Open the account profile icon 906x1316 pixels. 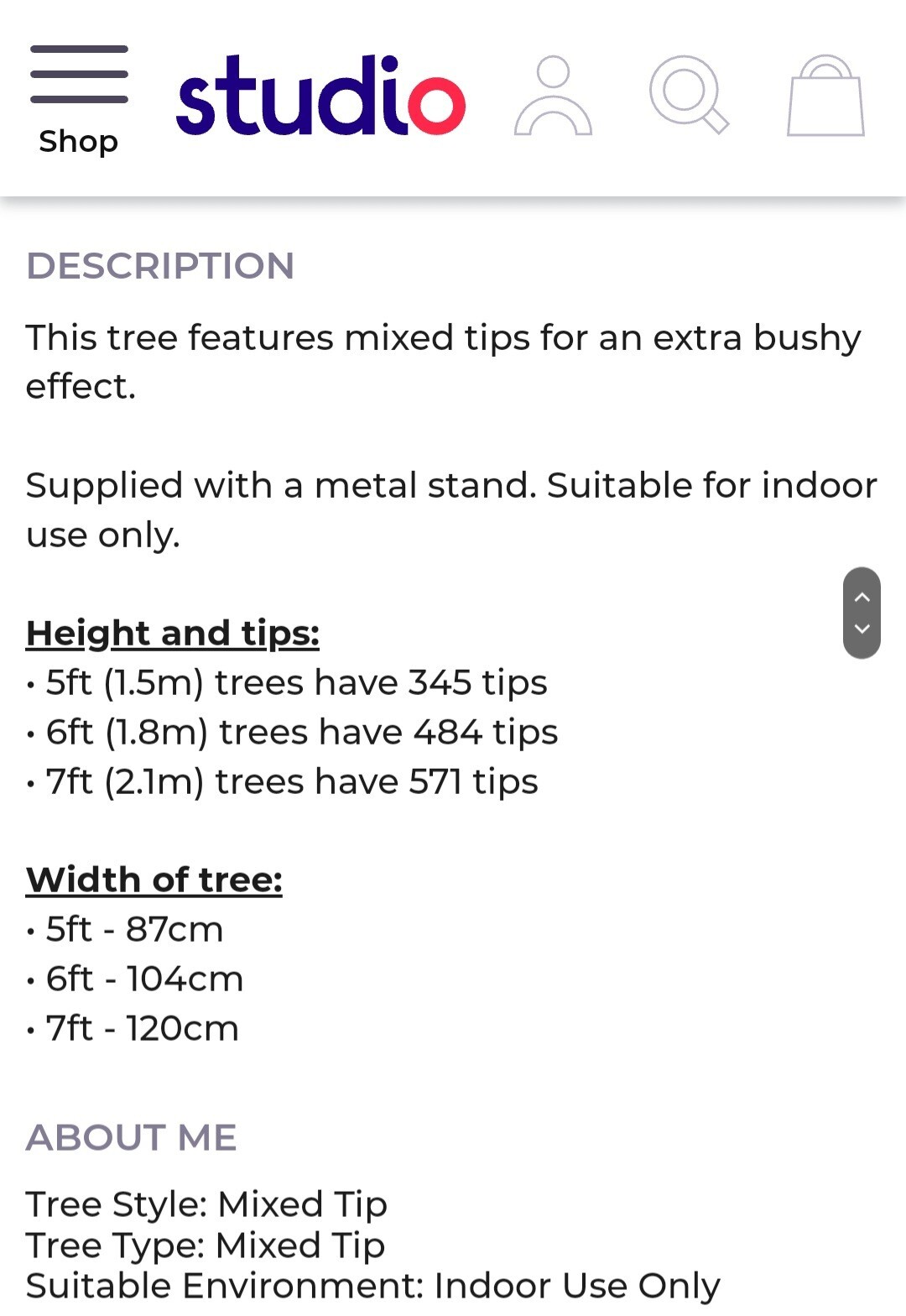tap(553, 96)
